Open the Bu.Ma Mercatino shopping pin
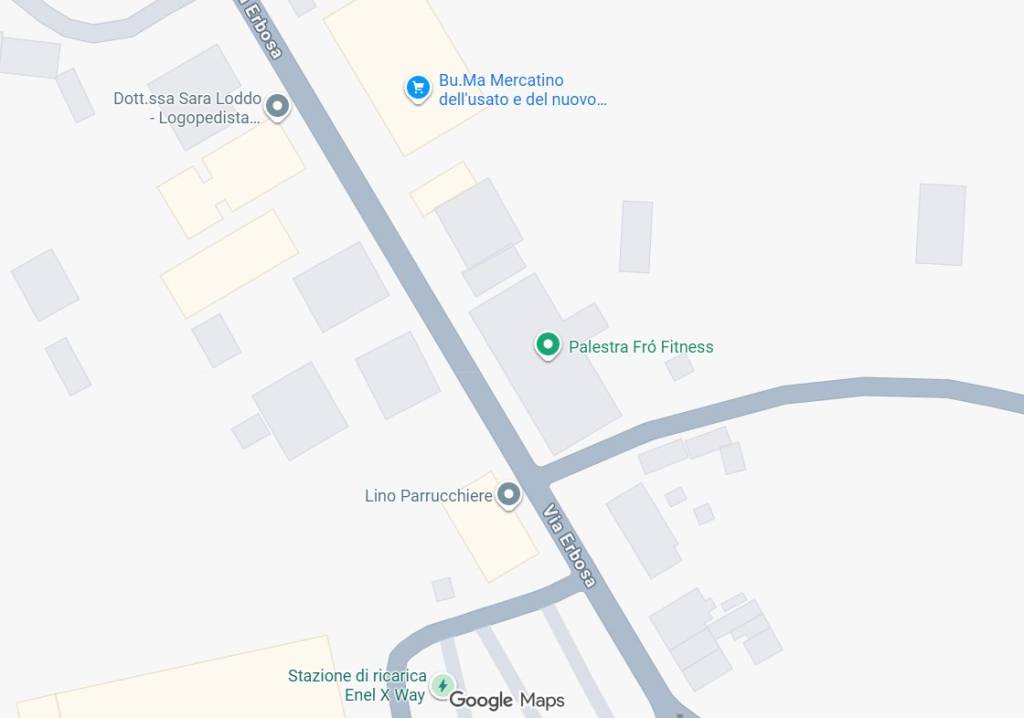The width and height of the screenshot is (1024, 718). pos(417,88)
